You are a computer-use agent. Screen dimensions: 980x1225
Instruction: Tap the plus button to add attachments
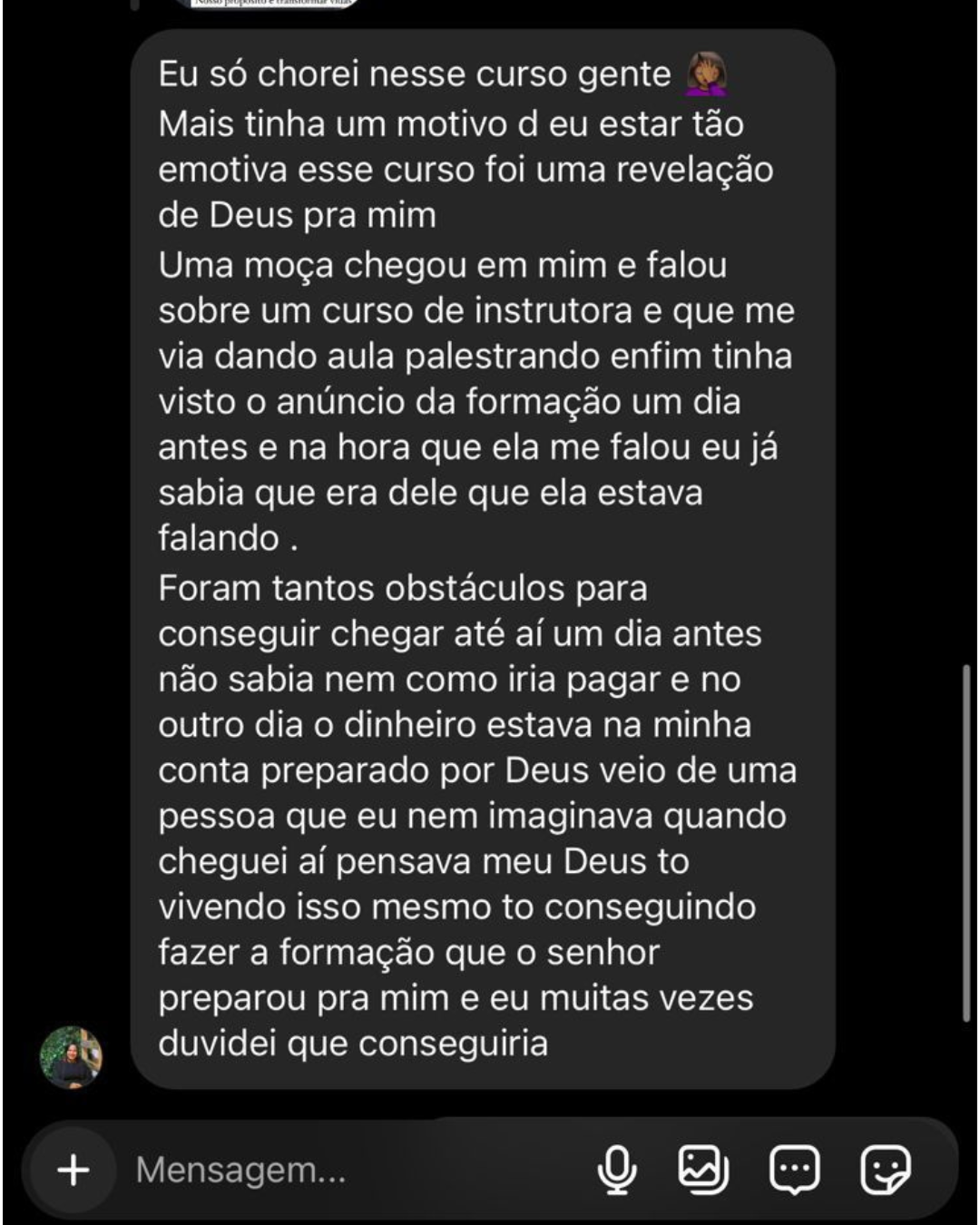click(x=73, y=1170)
